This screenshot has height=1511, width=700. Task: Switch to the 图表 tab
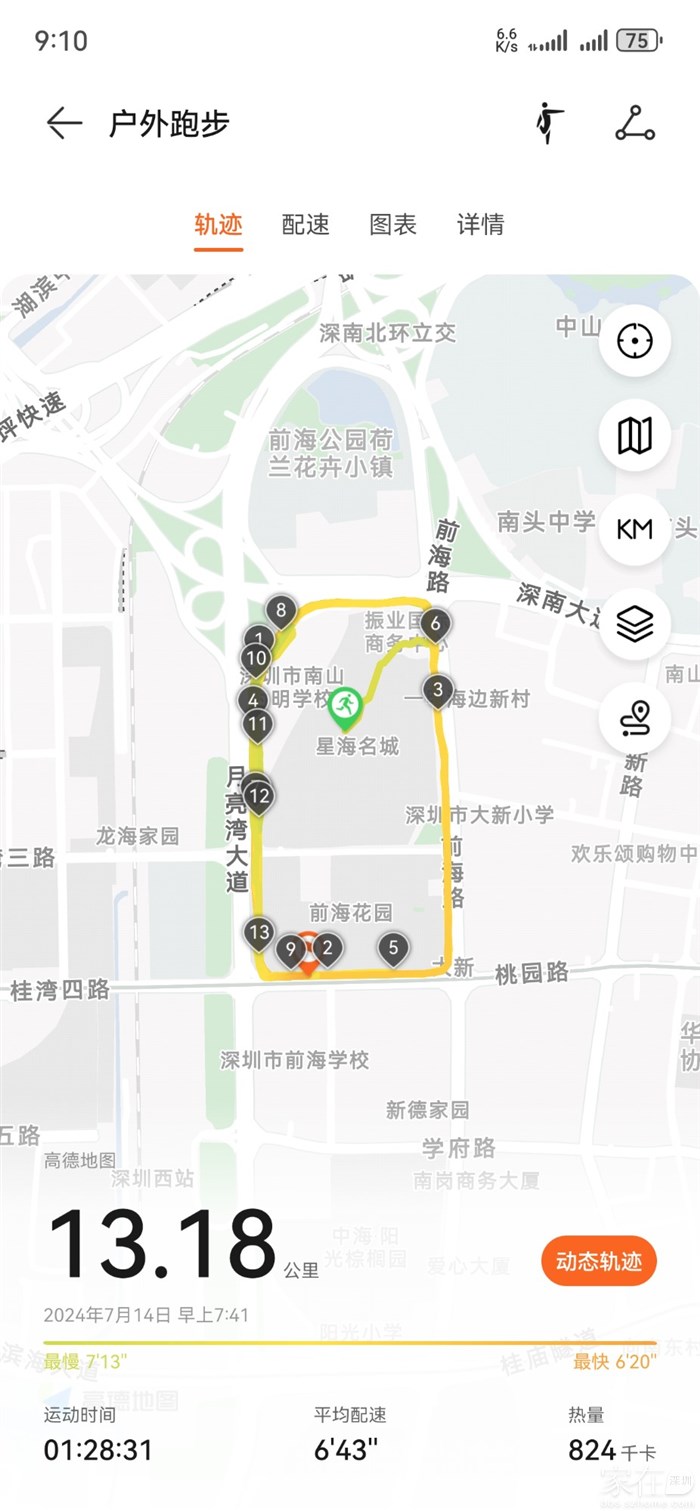click(x=392, y=224)
